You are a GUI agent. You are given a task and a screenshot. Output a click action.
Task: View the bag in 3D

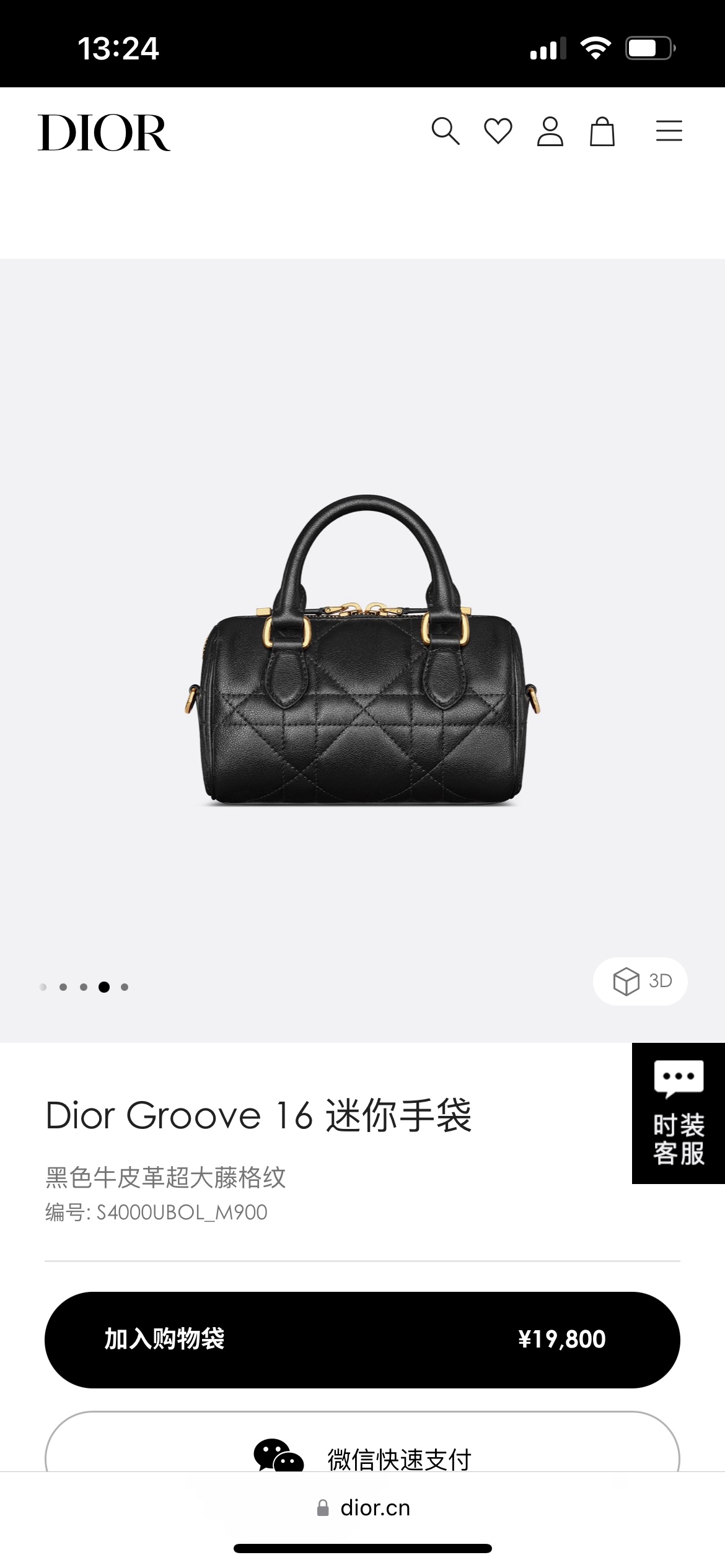click(x=641, y=981)
